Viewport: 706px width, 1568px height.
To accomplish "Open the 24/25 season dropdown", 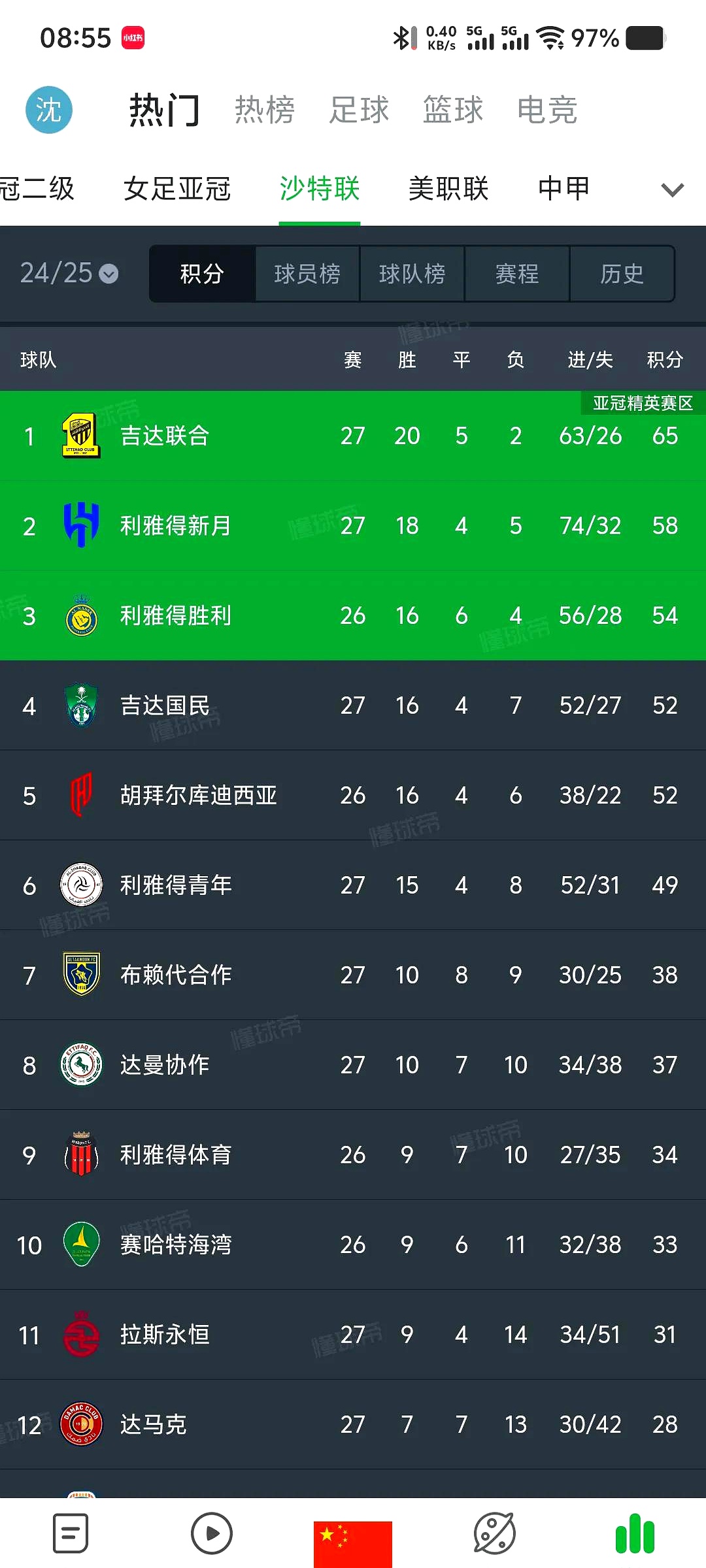I will click(x=69, y=273).
